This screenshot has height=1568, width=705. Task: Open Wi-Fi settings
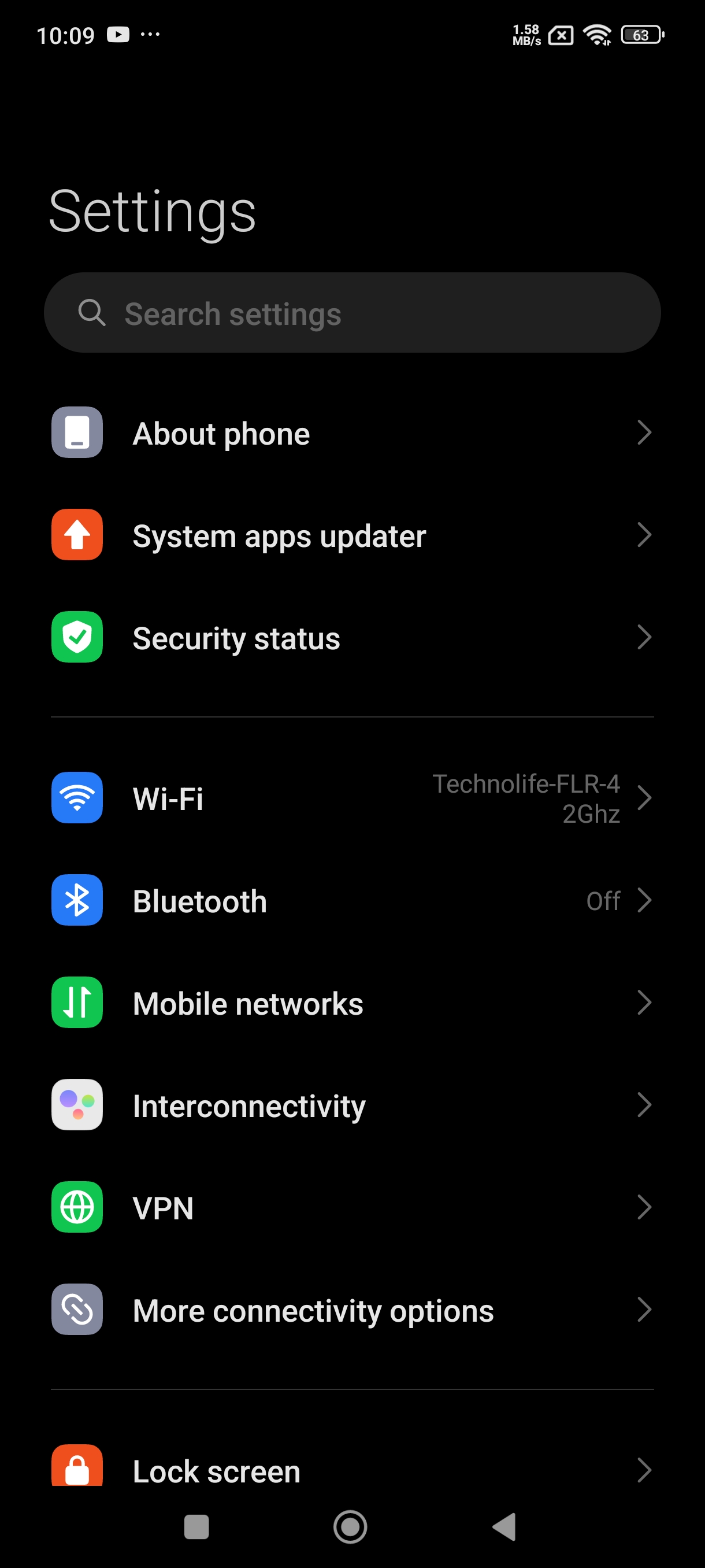click(351, 798)
